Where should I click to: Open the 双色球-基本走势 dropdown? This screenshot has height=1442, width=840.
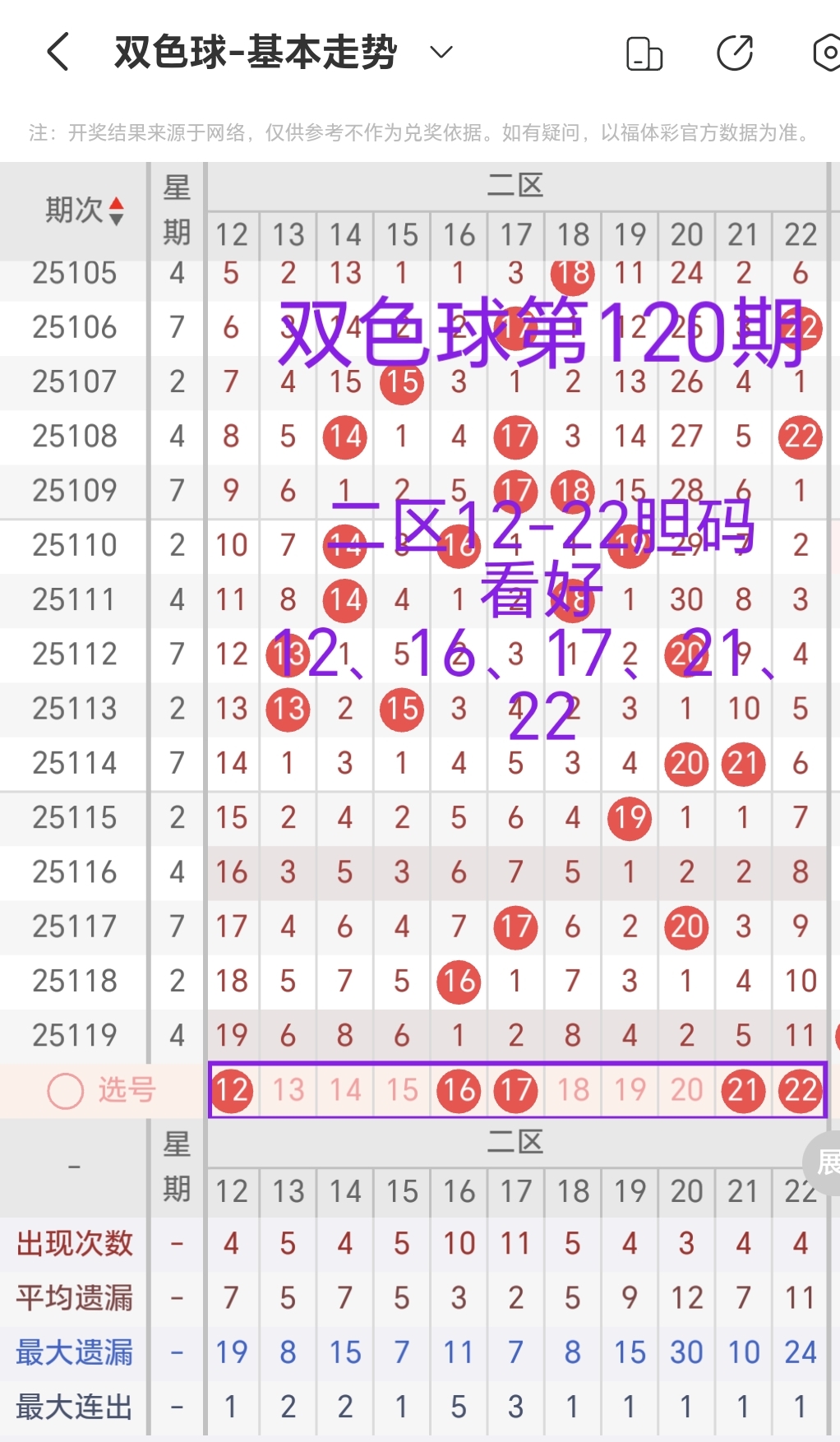point(441,52)
